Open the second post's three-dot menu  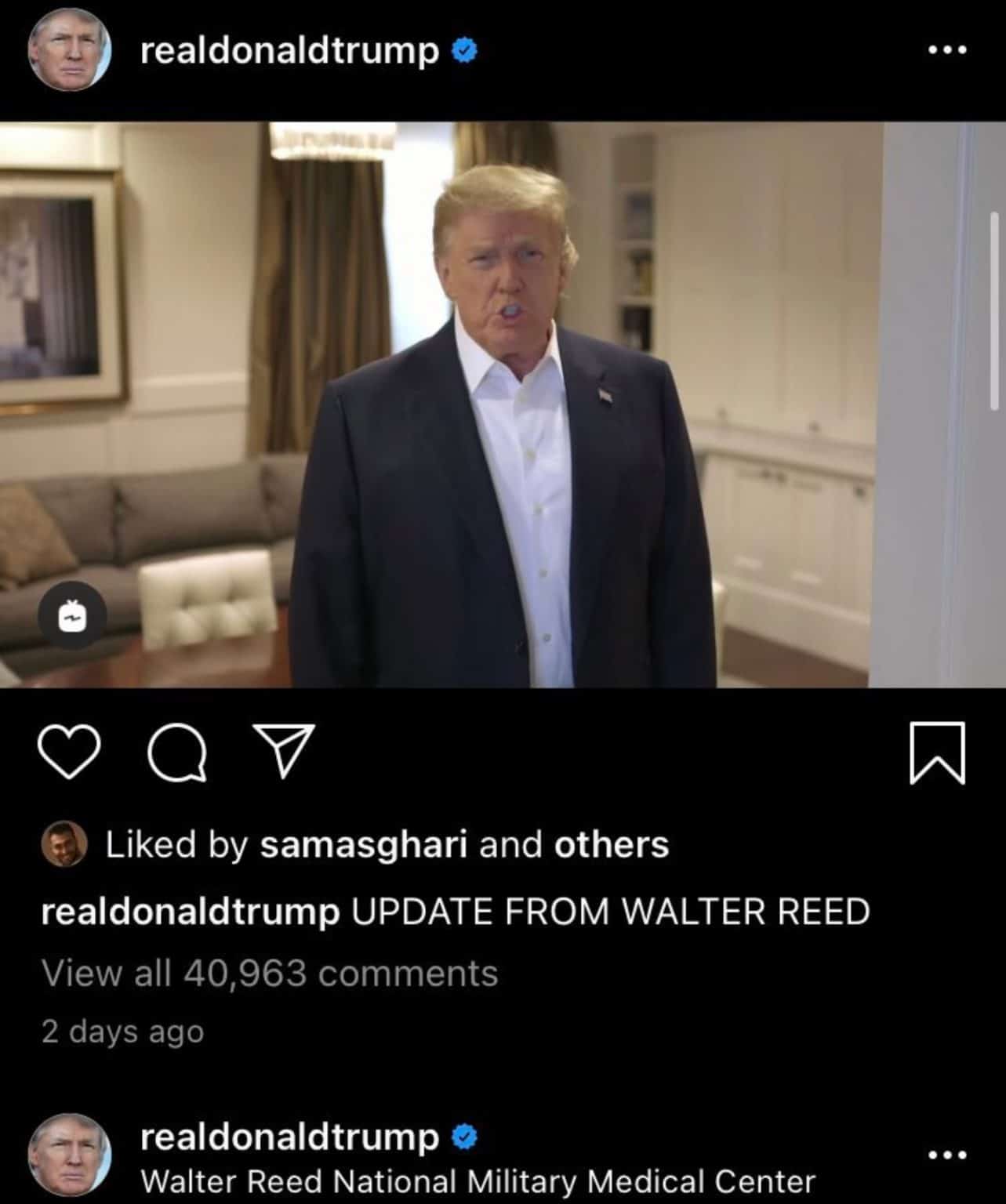946,1155
